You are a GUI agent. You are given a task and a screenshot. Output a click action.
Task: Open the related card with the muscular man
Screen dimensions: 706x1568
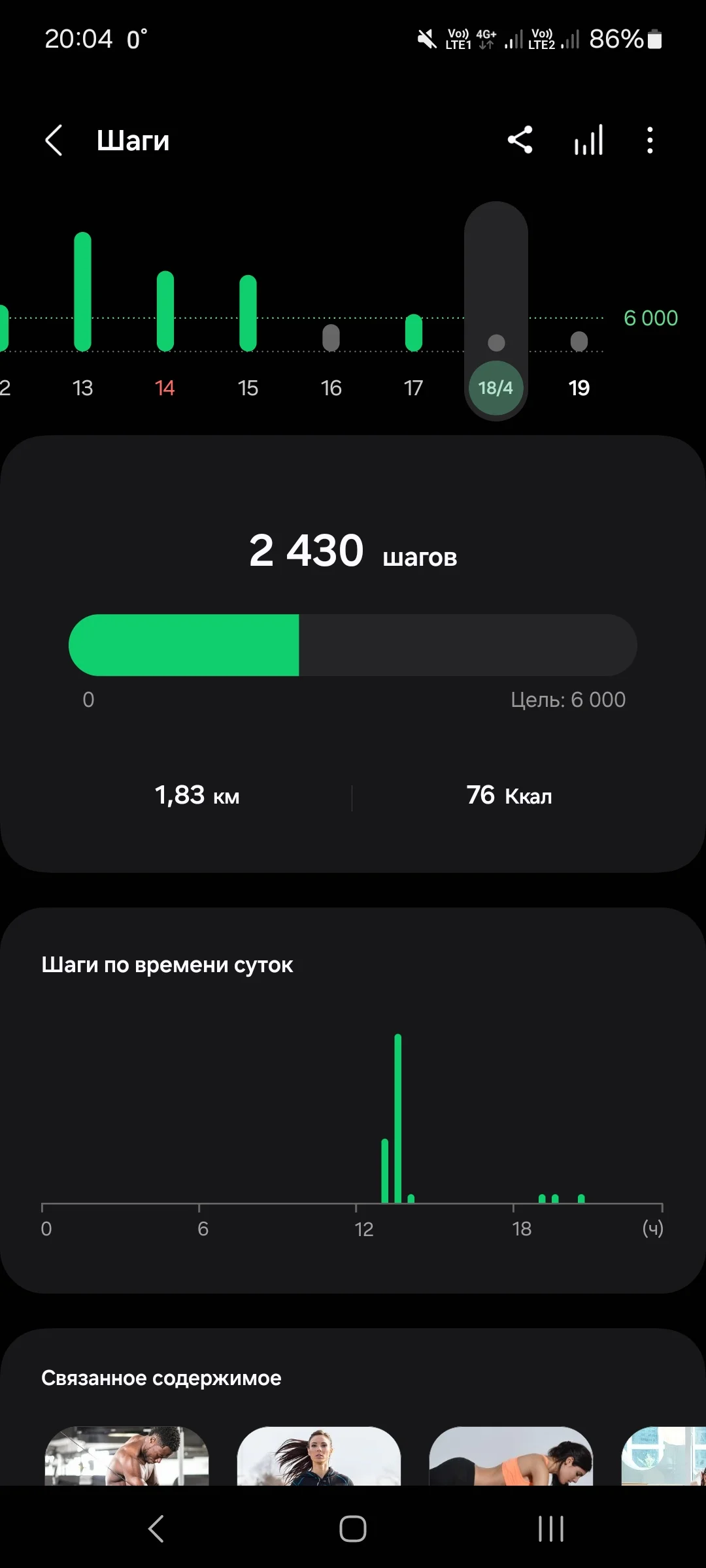(x=127, y=1456)
